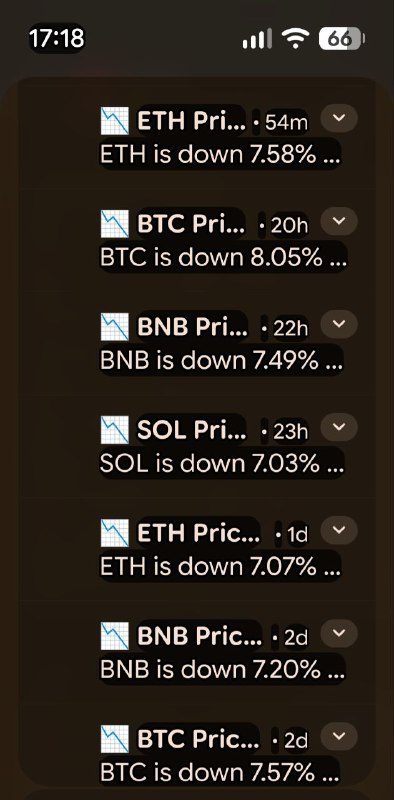394x800 pixels.
Task: Expand the ETH notification from 1d ago
Action: coord(339,531)
